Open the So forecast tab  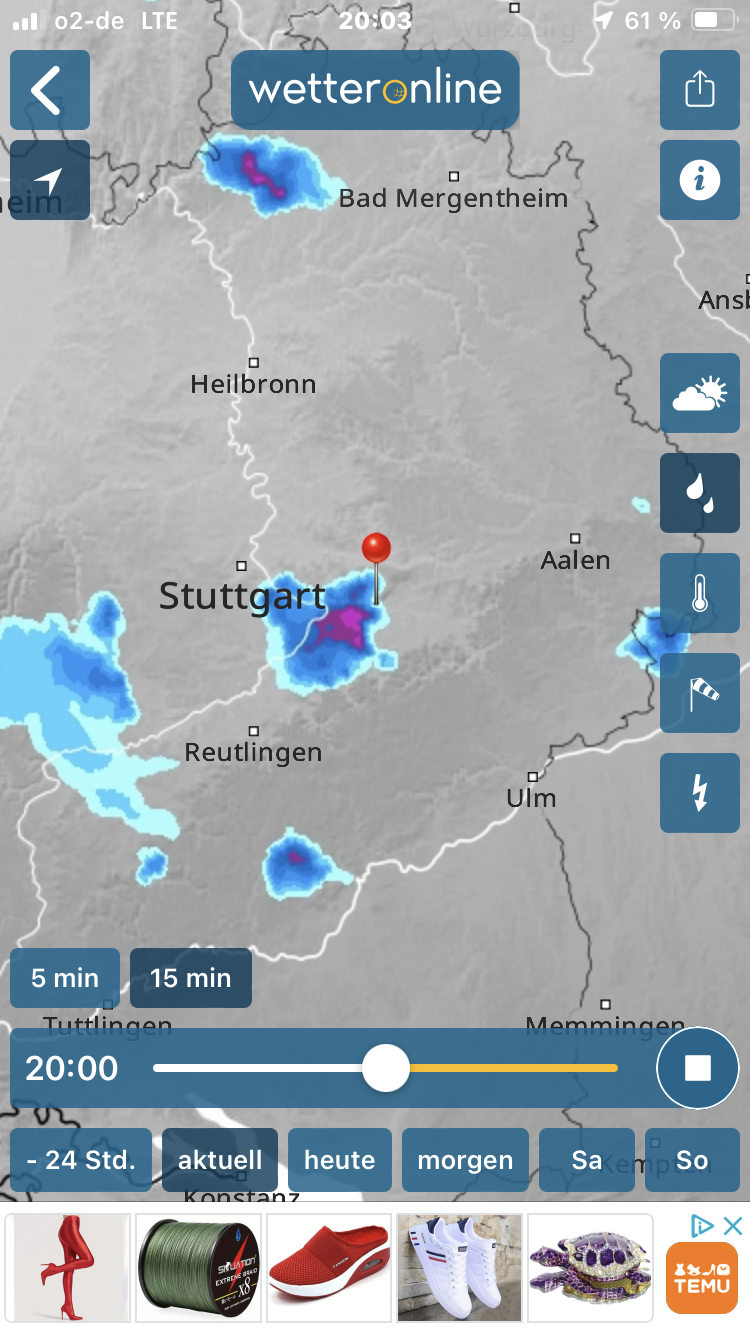693,1160
